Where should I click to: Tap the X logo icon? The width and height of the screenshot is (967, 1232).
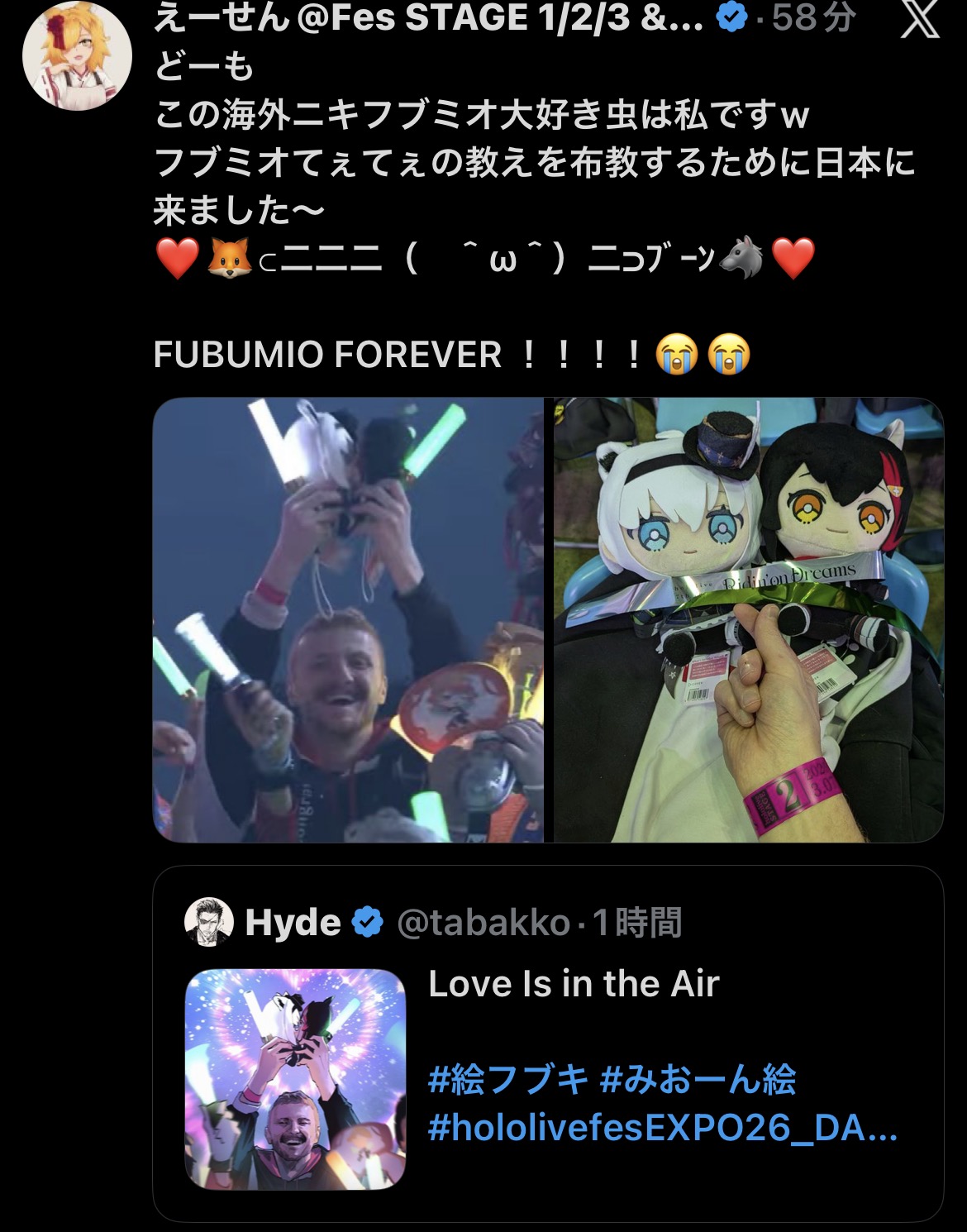[x=919, y=20]
